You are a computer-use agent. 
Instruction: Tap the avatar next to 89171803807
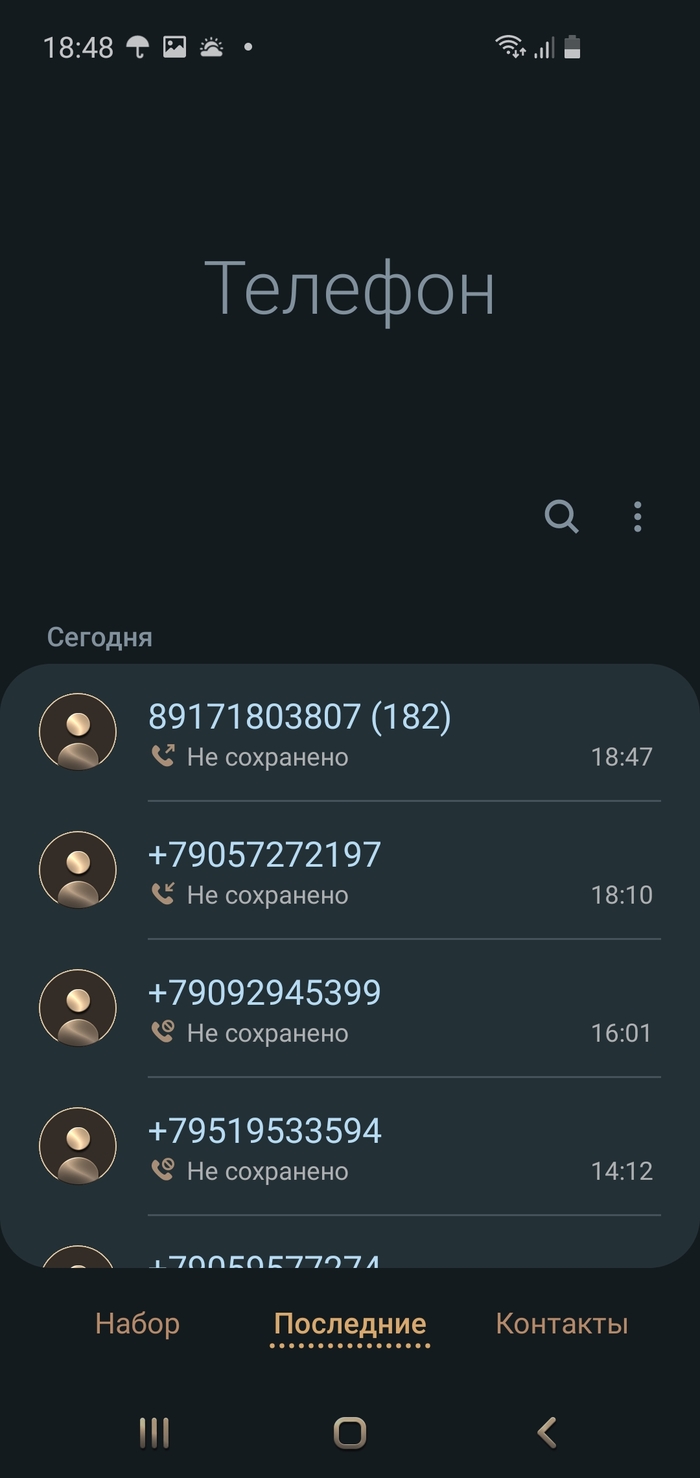click(x=78, y=732)
